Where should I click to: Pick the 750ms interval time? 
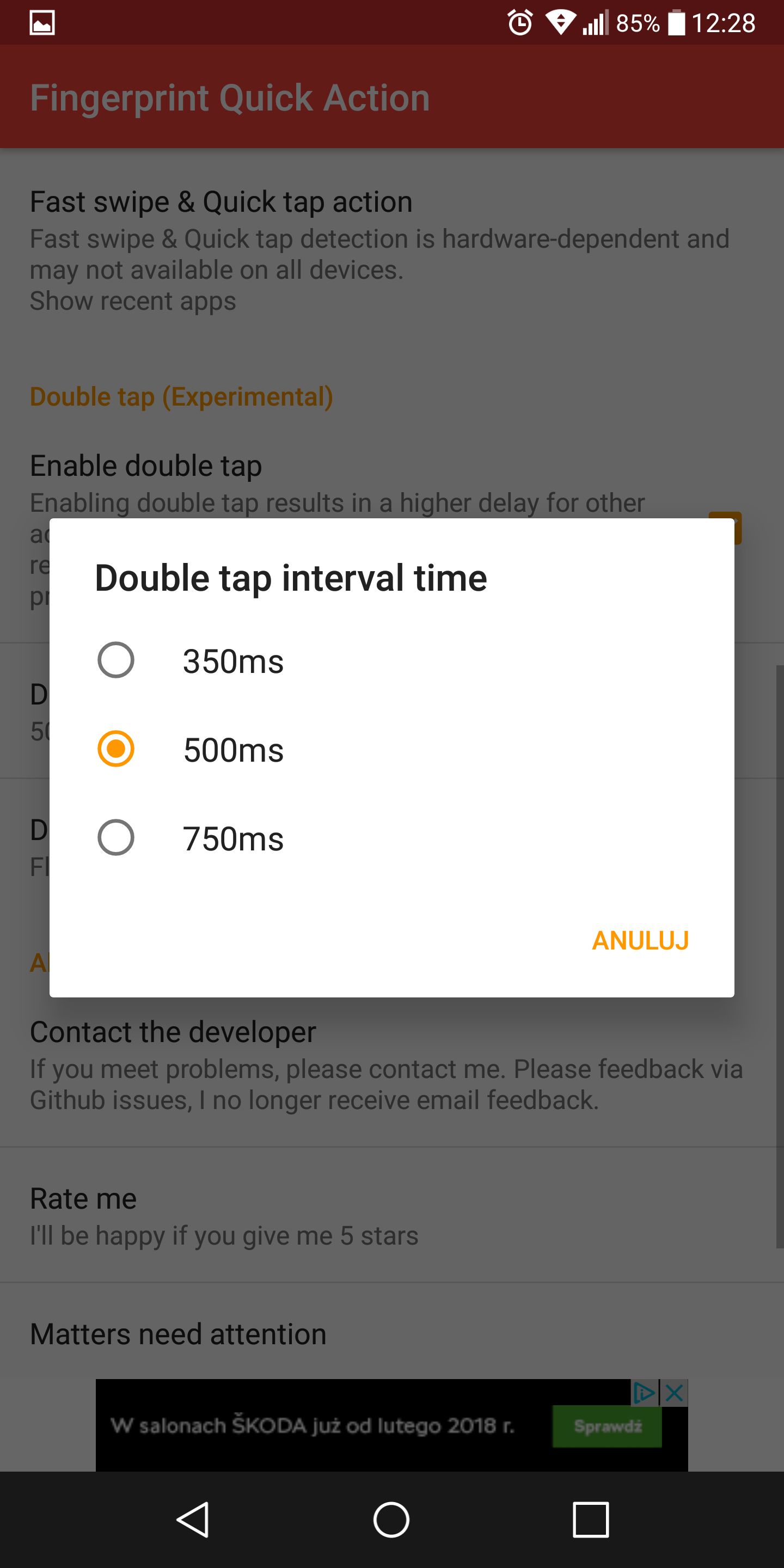(391, 838)
